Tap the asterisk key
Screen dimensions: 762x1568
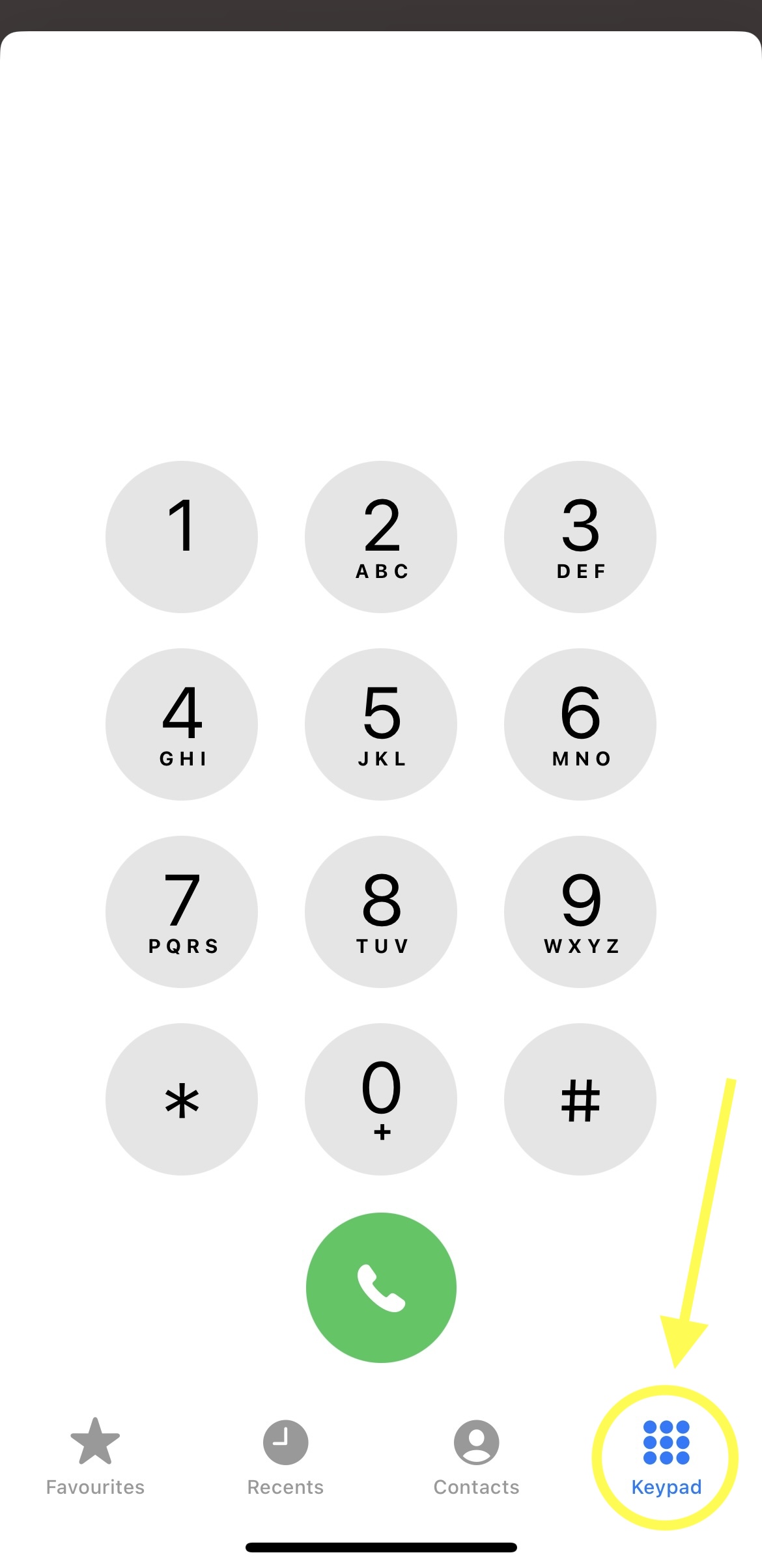point(182,1099)
